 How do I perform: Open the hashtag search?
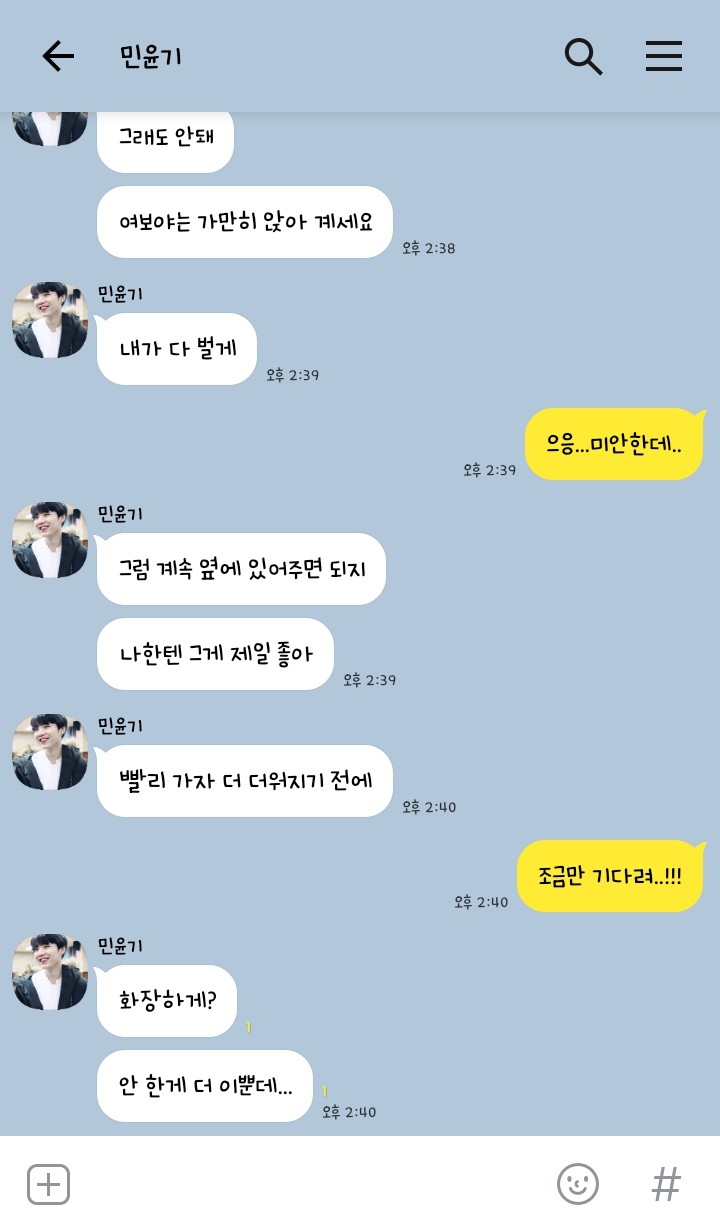[666, 1184]
